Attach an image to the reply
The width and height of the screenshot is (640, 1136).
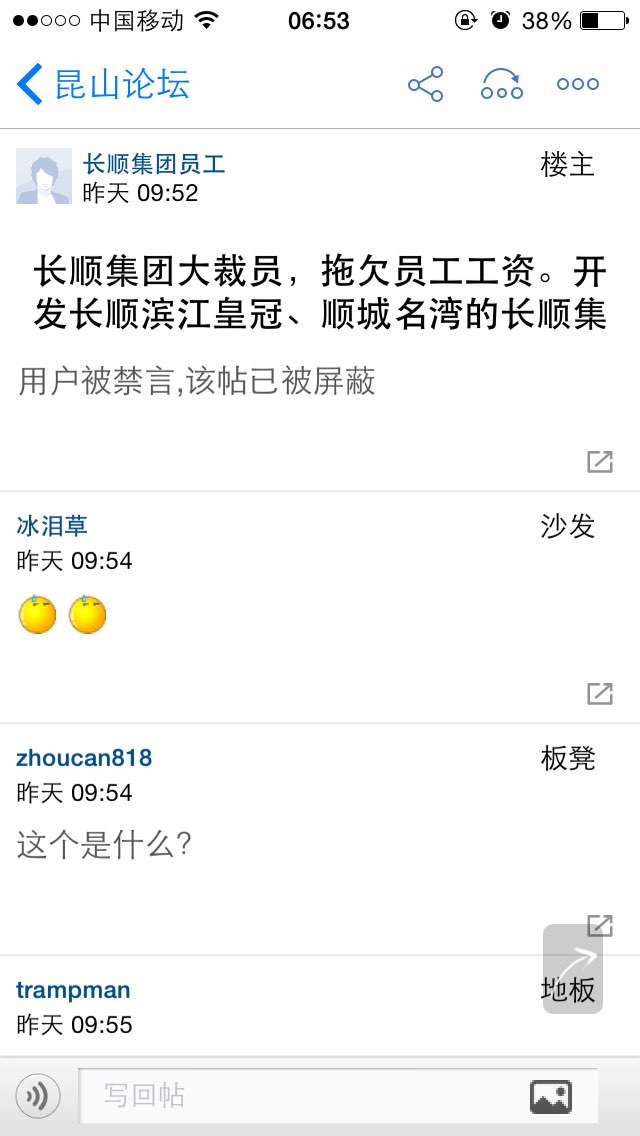[x=551, y=1097]
